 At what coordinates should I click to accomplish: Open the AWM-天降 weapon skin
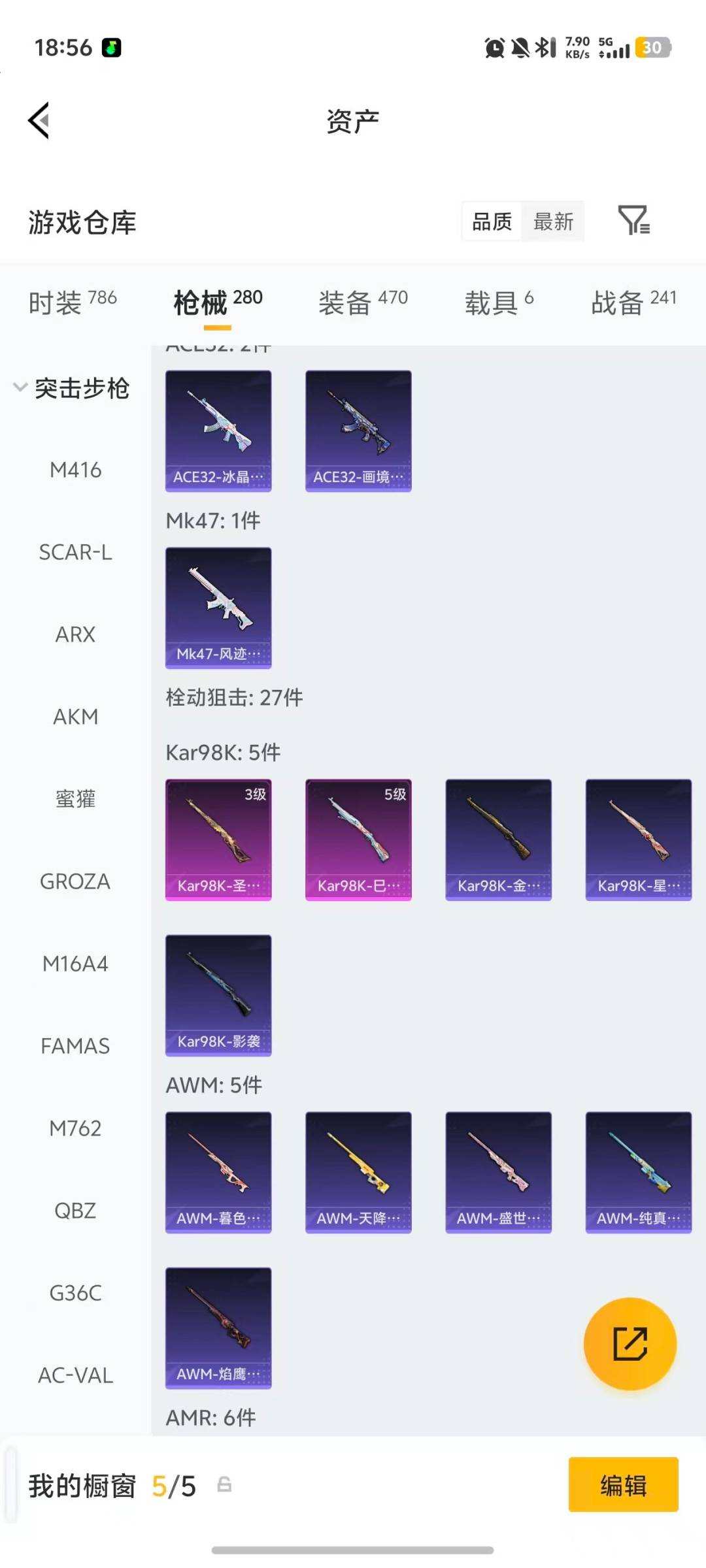point(359,1171)
